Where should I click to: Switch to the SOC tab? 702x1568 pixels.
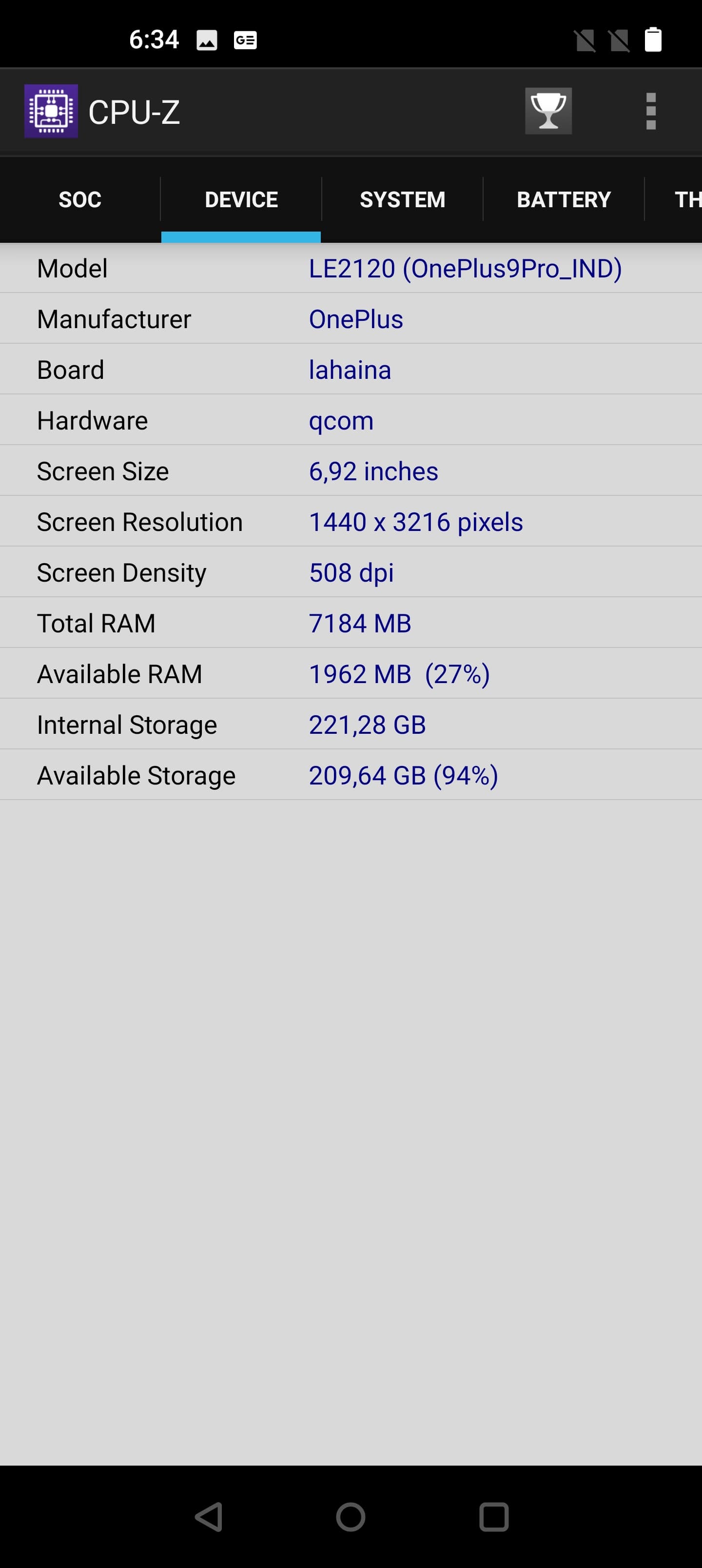pos(80,199)
